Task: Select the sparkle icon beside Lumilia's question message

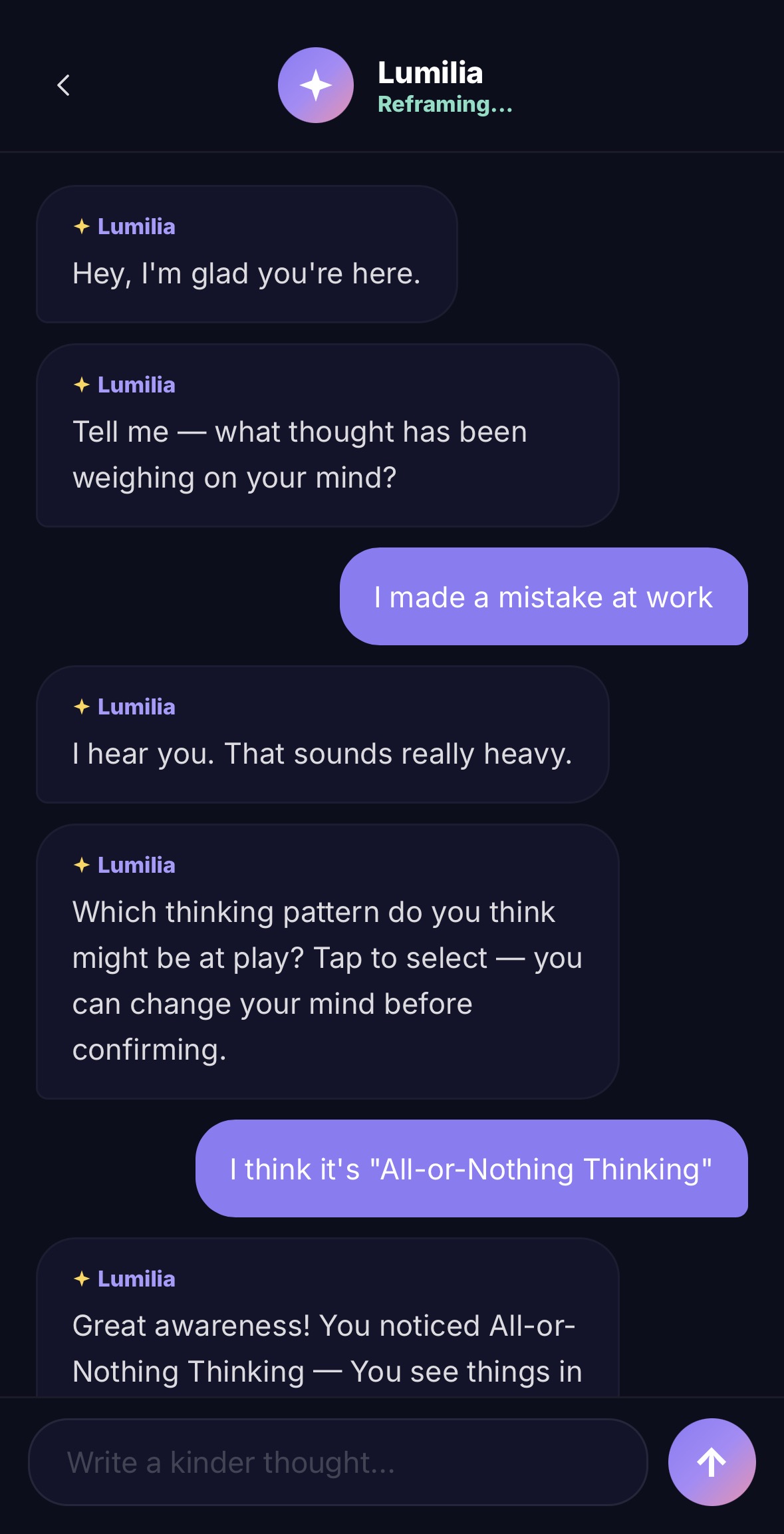Action: 82,384
